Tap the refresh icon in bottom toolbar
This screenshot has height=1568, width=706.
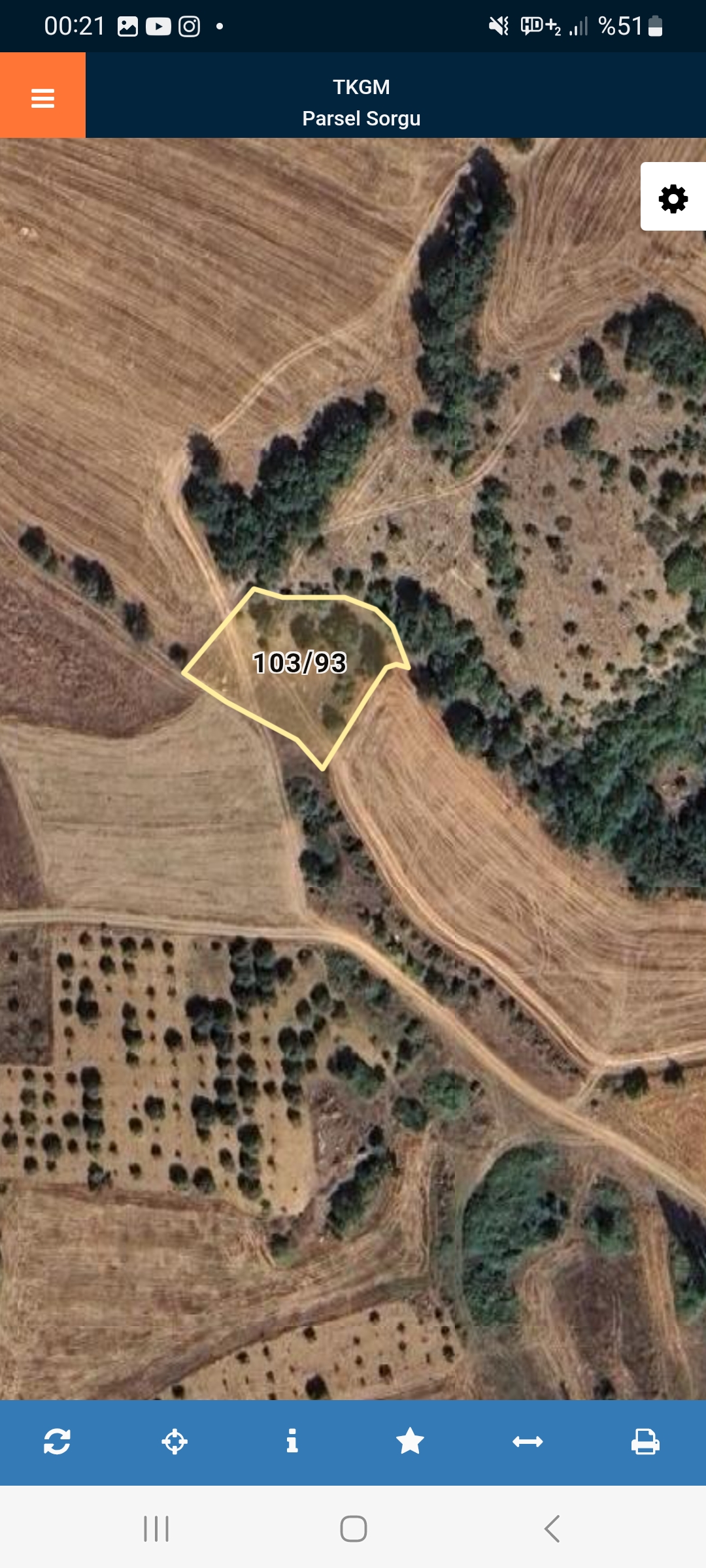pyautogui.click(x=57, y=1441)
